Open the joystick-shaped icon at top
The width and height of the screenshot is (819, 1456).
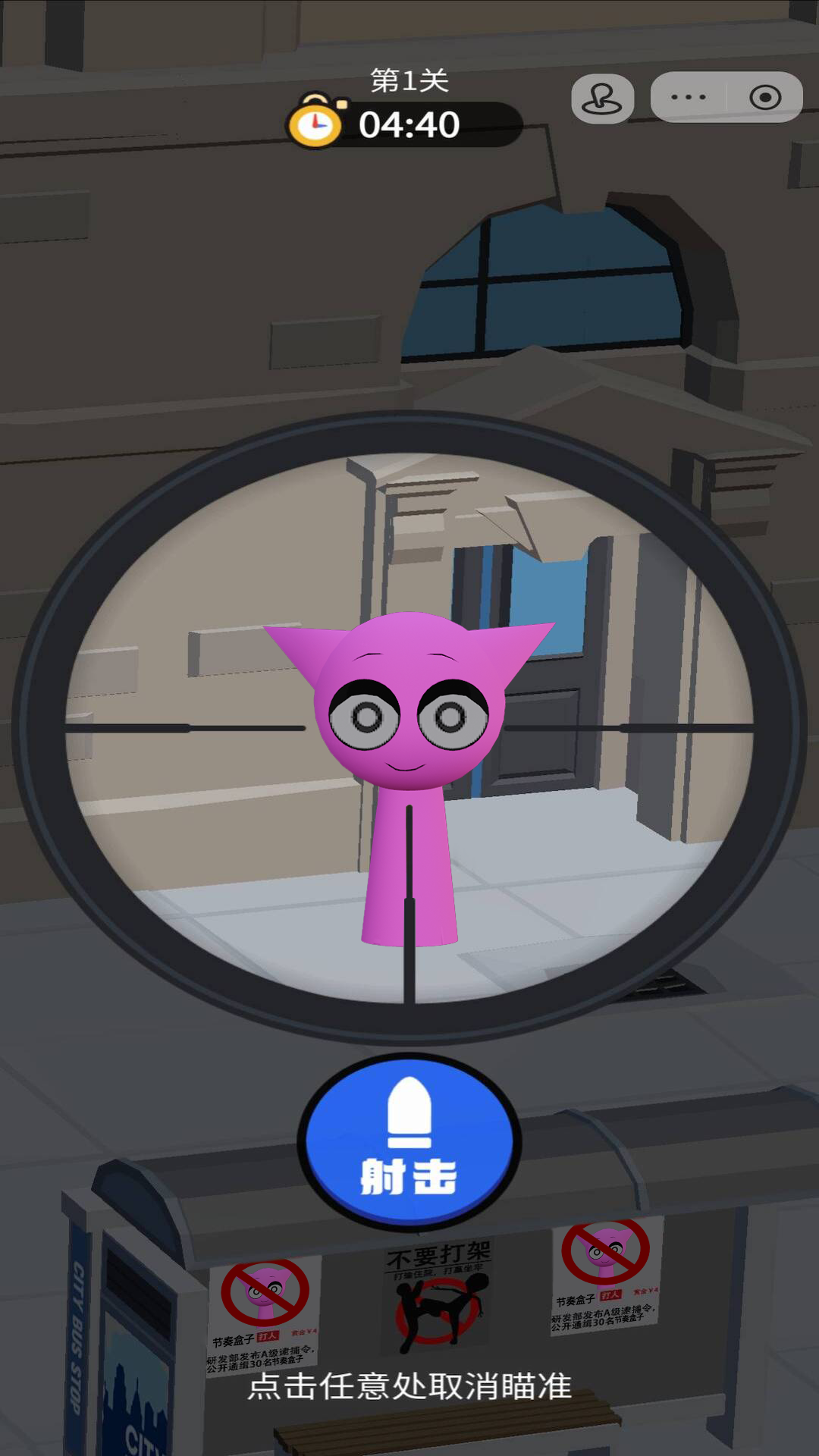tap(603, 99)
